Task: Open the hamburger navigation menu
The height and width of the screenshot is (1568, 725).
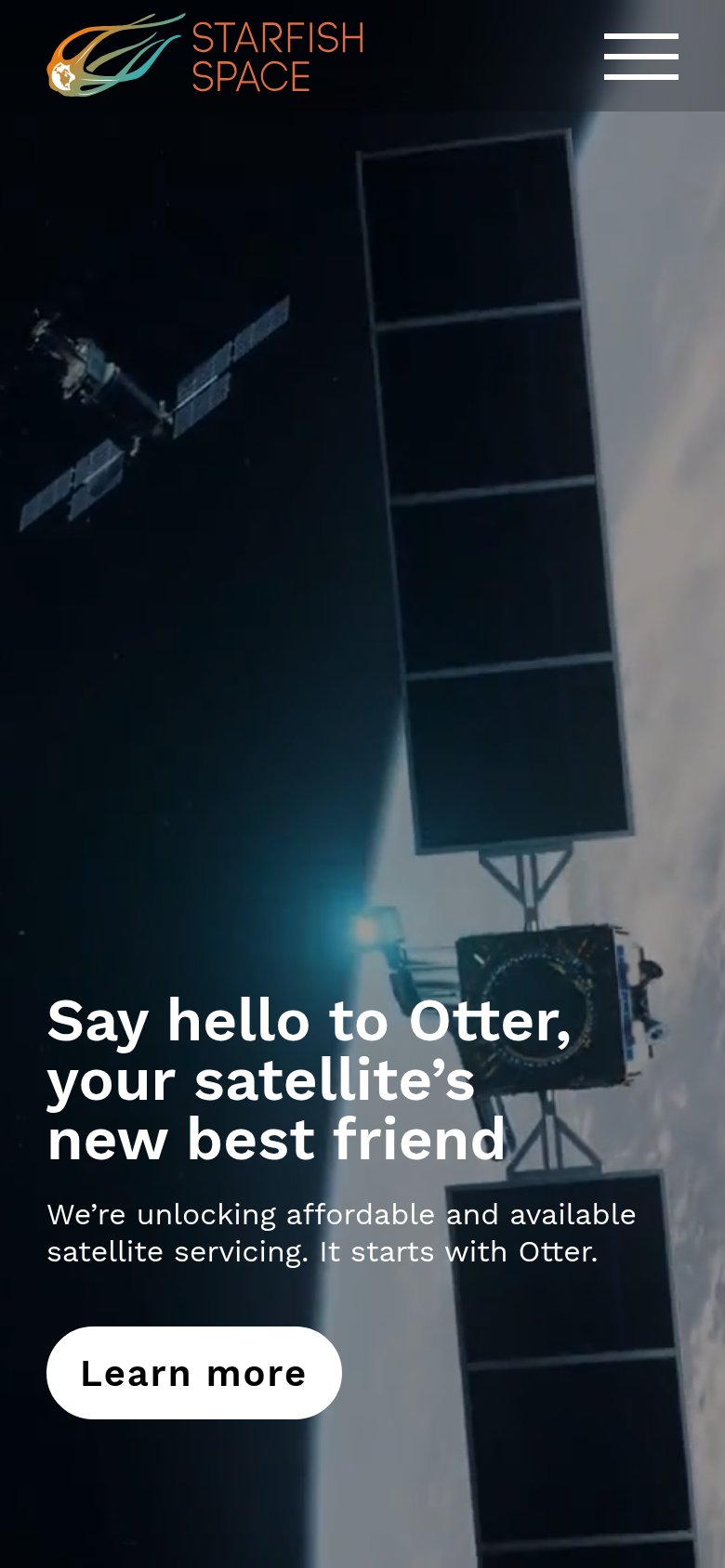Action: [641, 57]
